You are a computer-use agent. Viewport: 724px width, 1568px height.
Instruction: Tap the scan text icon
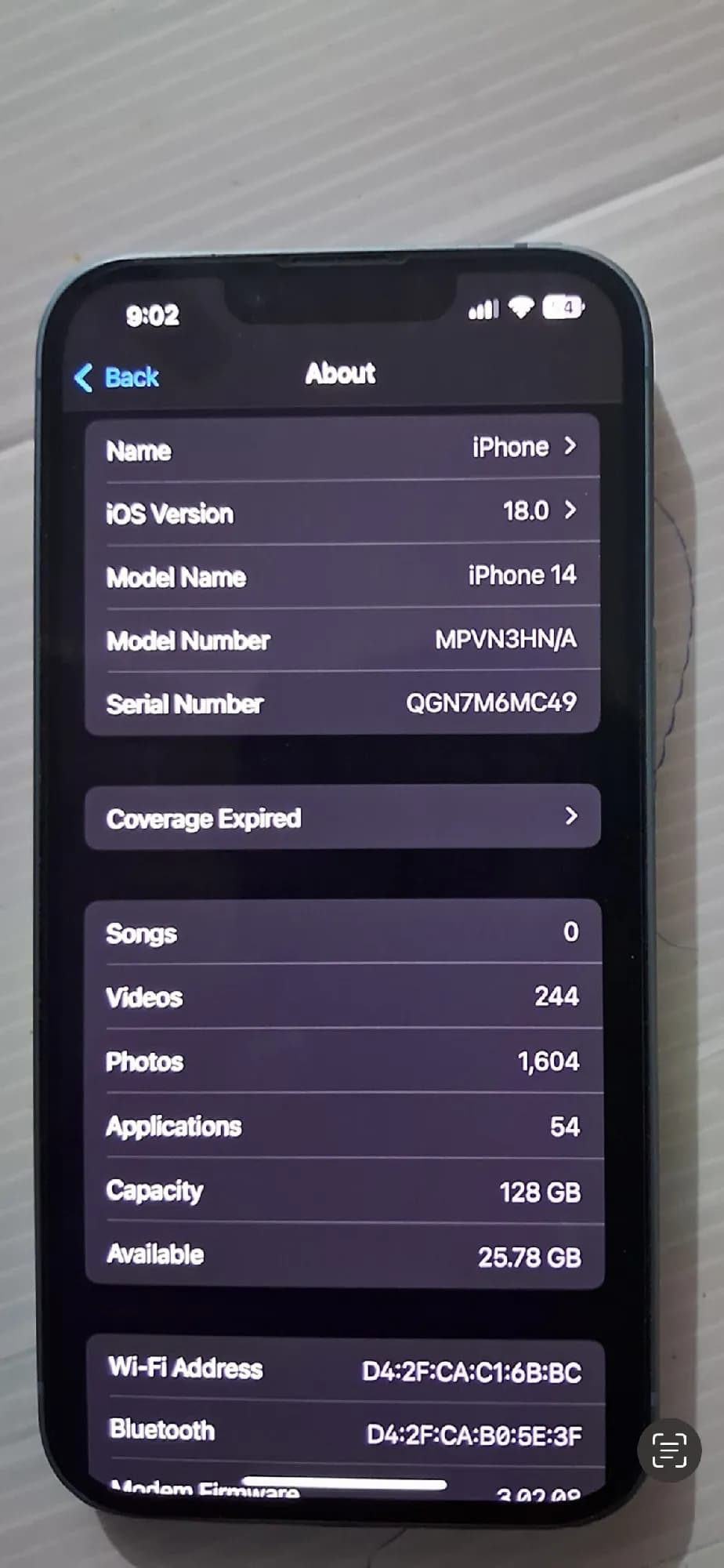click(668, 1450)
